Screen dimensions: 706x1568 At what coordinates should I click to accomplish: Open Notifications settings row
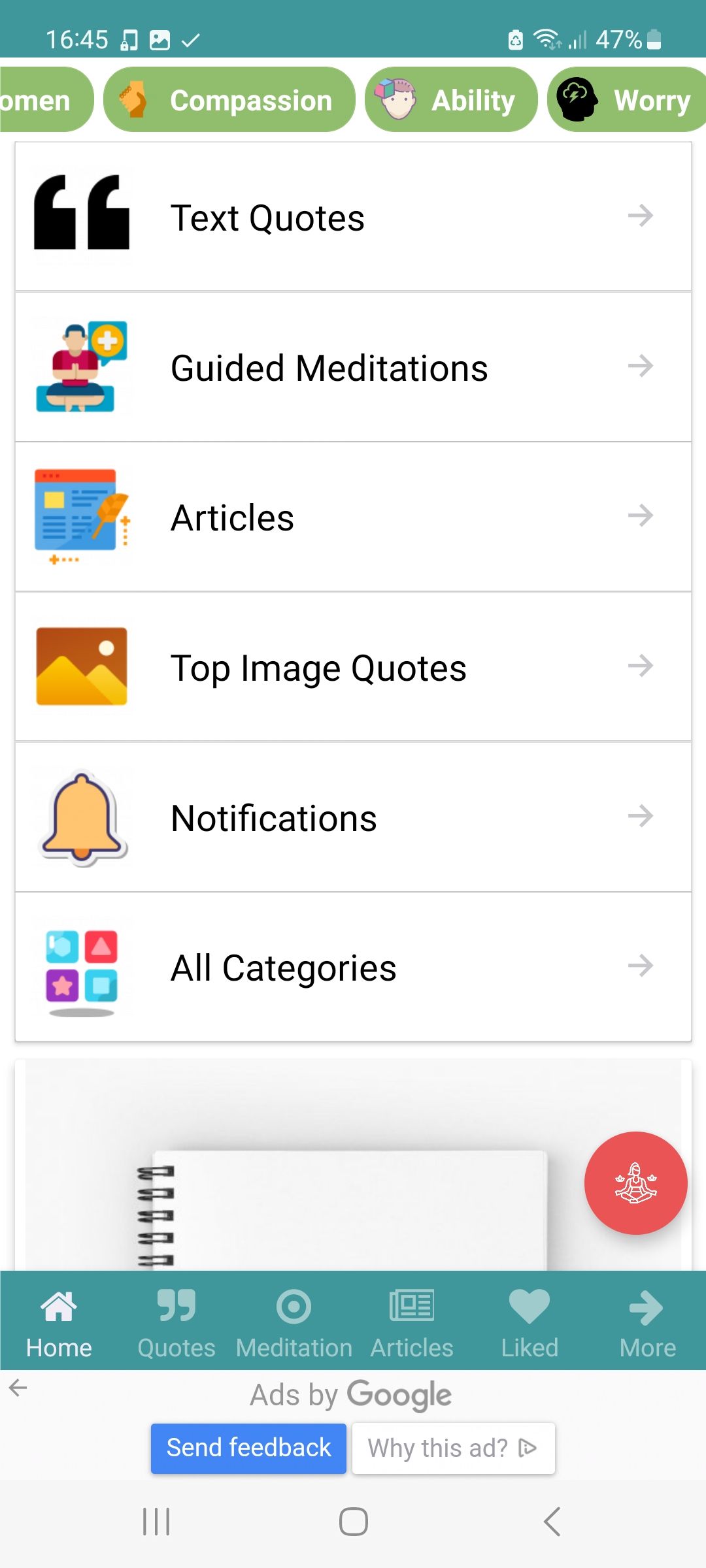[x=353, y=817]
